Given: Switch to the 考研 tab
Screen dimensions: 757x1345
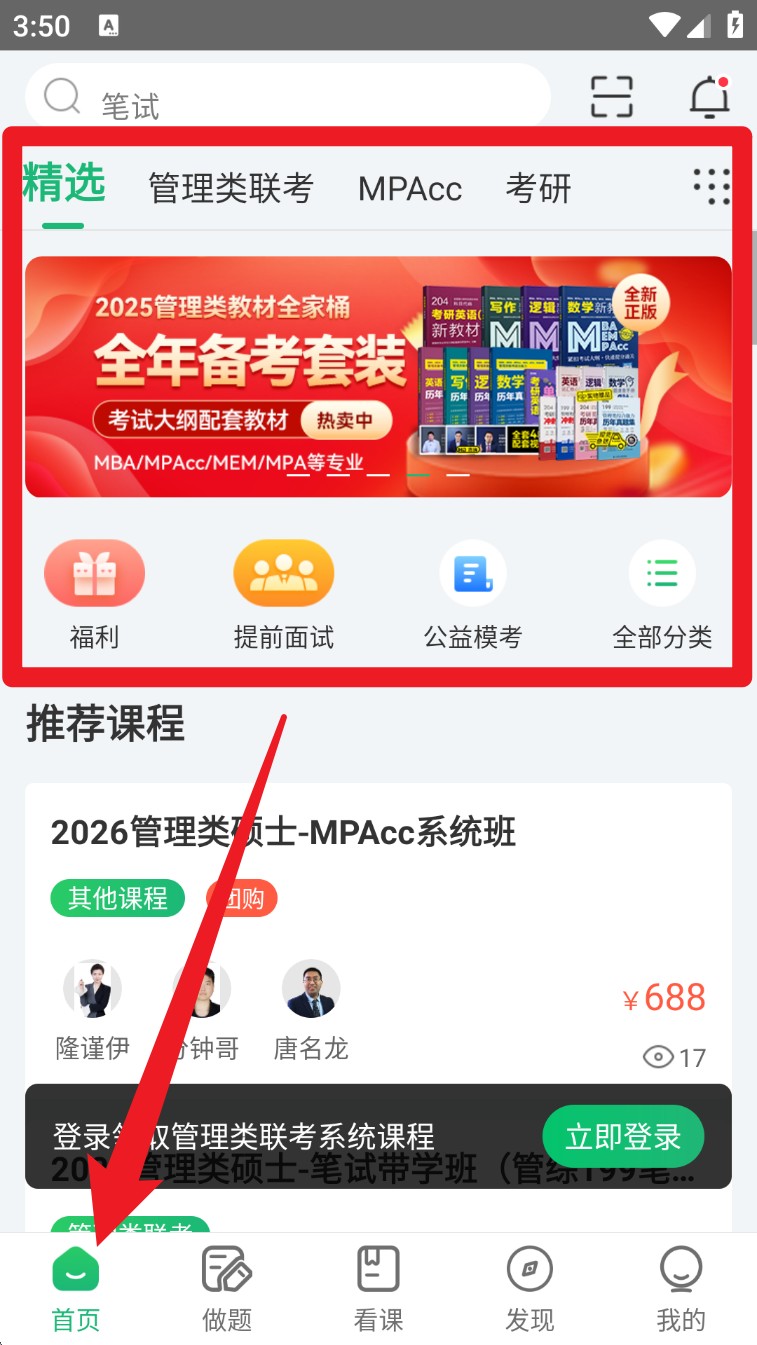Looking at the screenshot, I should [x=538, y=187].
